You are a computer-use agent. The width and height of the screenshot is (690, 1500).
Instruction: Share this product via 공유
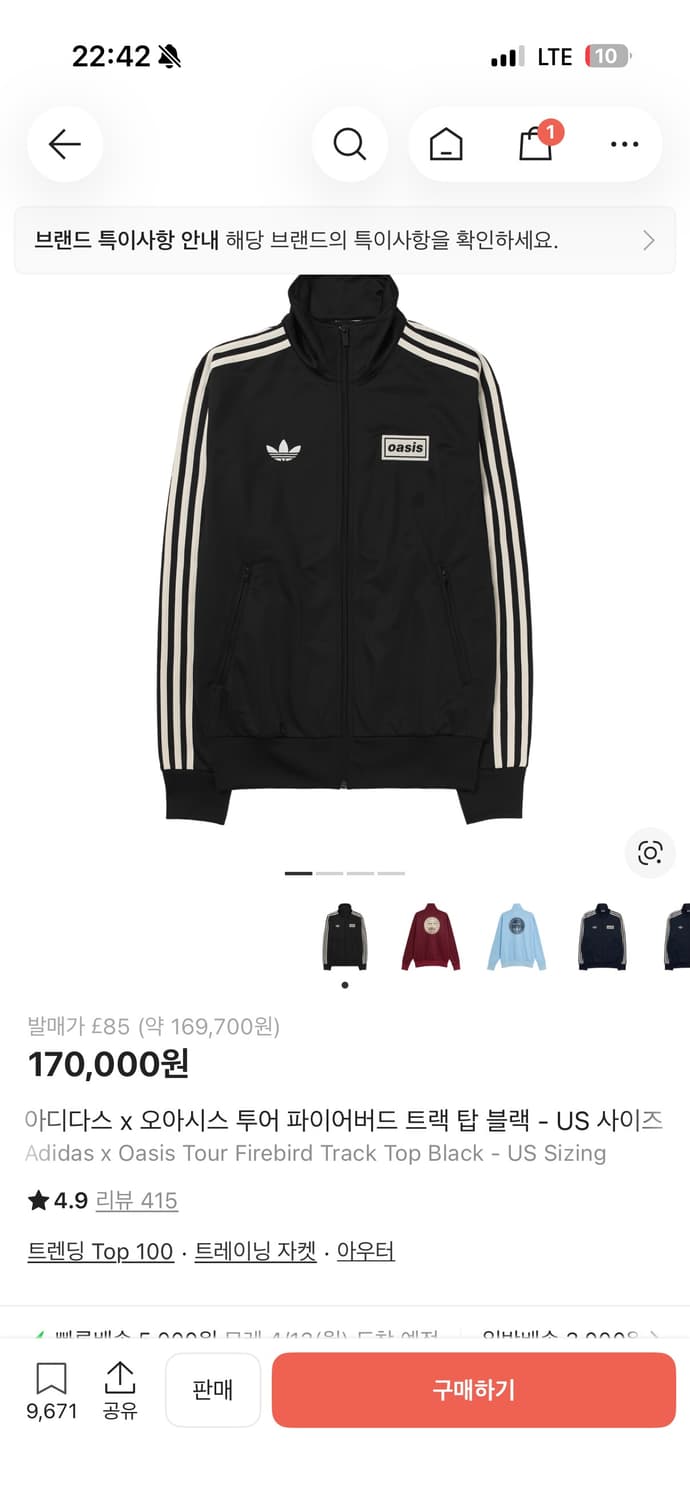coord(120,1391)
